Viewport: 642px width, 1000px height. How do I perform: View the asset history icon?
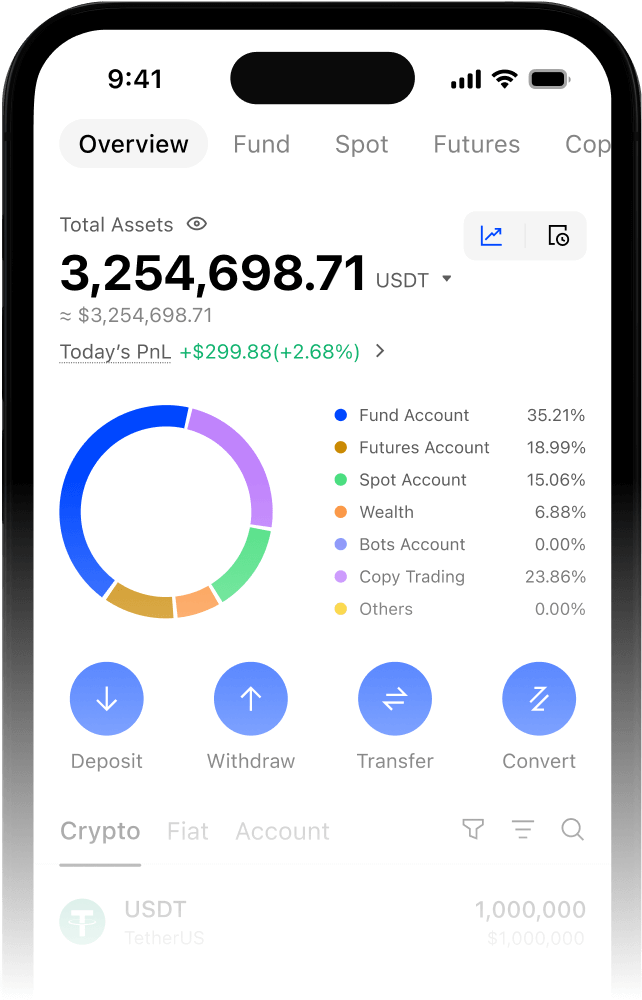coord(558,236)
